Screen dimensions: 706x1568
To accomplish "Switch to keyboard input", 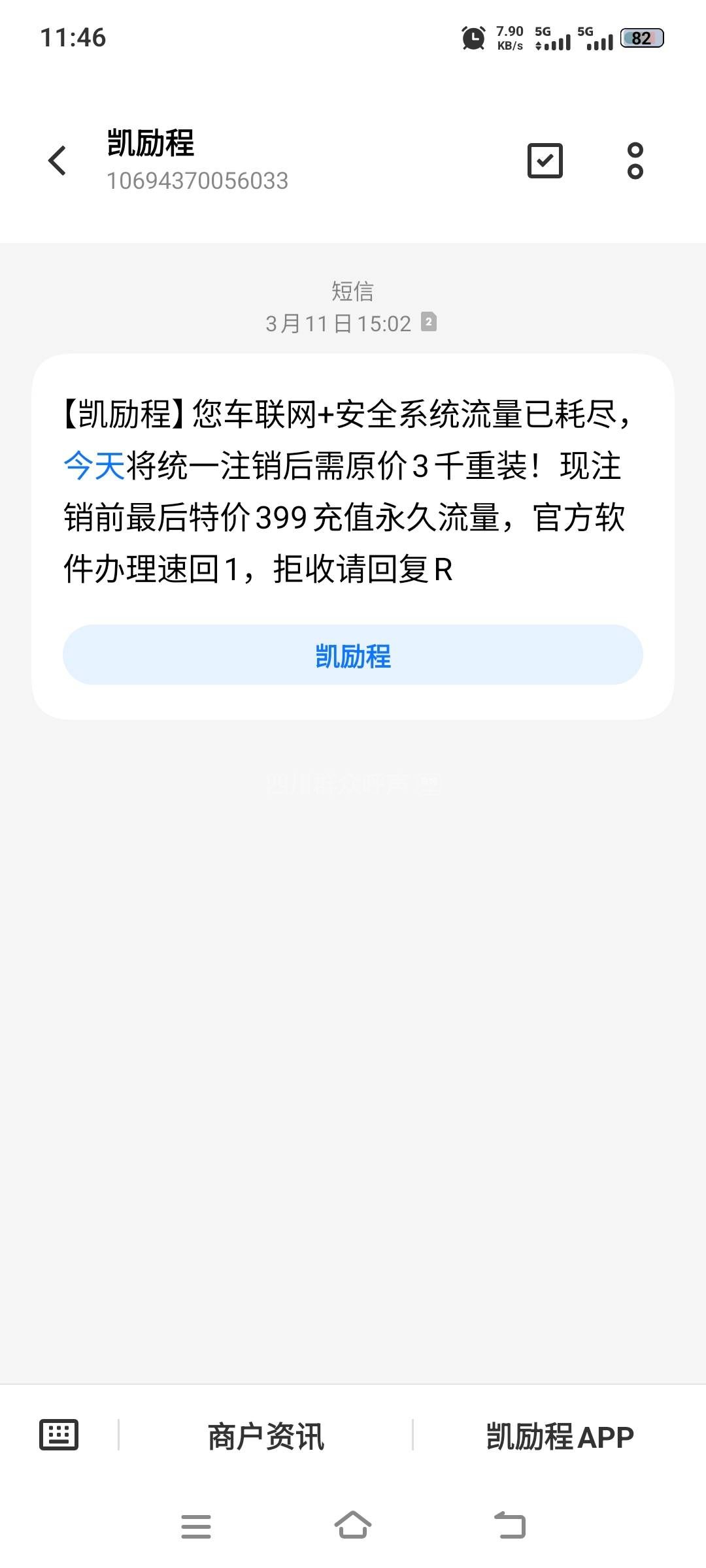I will pyautogui.click(x=59, y=1435).
